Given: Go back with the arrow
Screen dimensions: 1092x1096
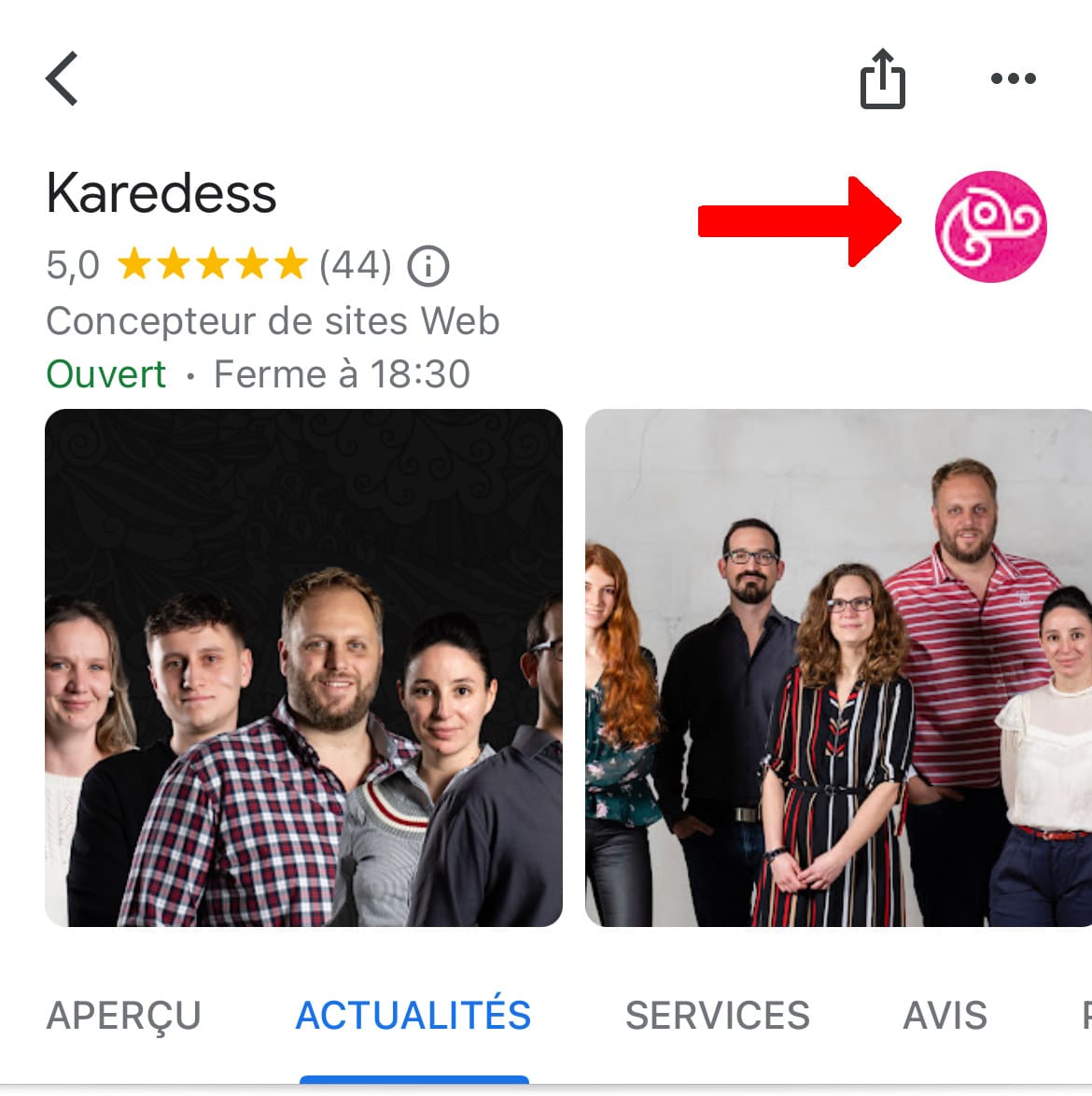Looking at the screenshot, I should 63,79.
